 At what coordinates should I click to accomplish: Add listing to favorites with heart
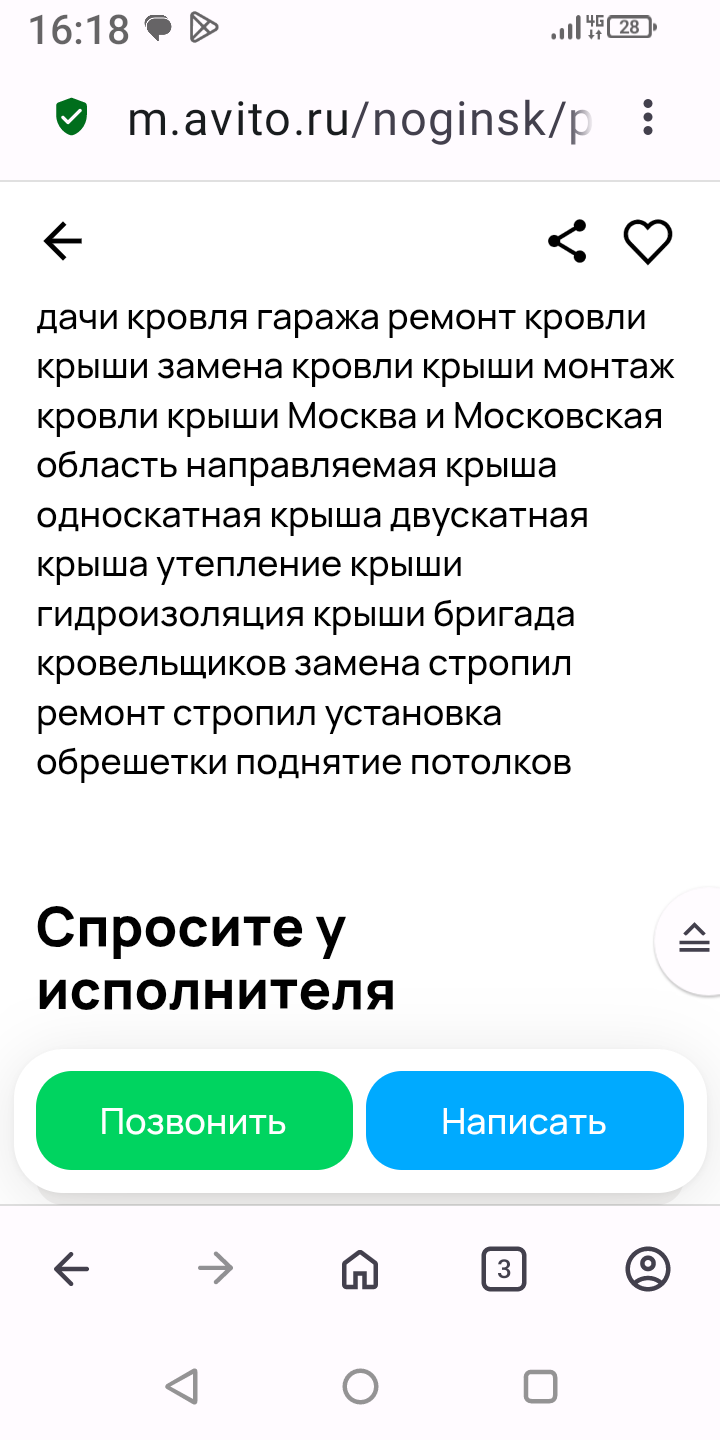click(648, 242)
